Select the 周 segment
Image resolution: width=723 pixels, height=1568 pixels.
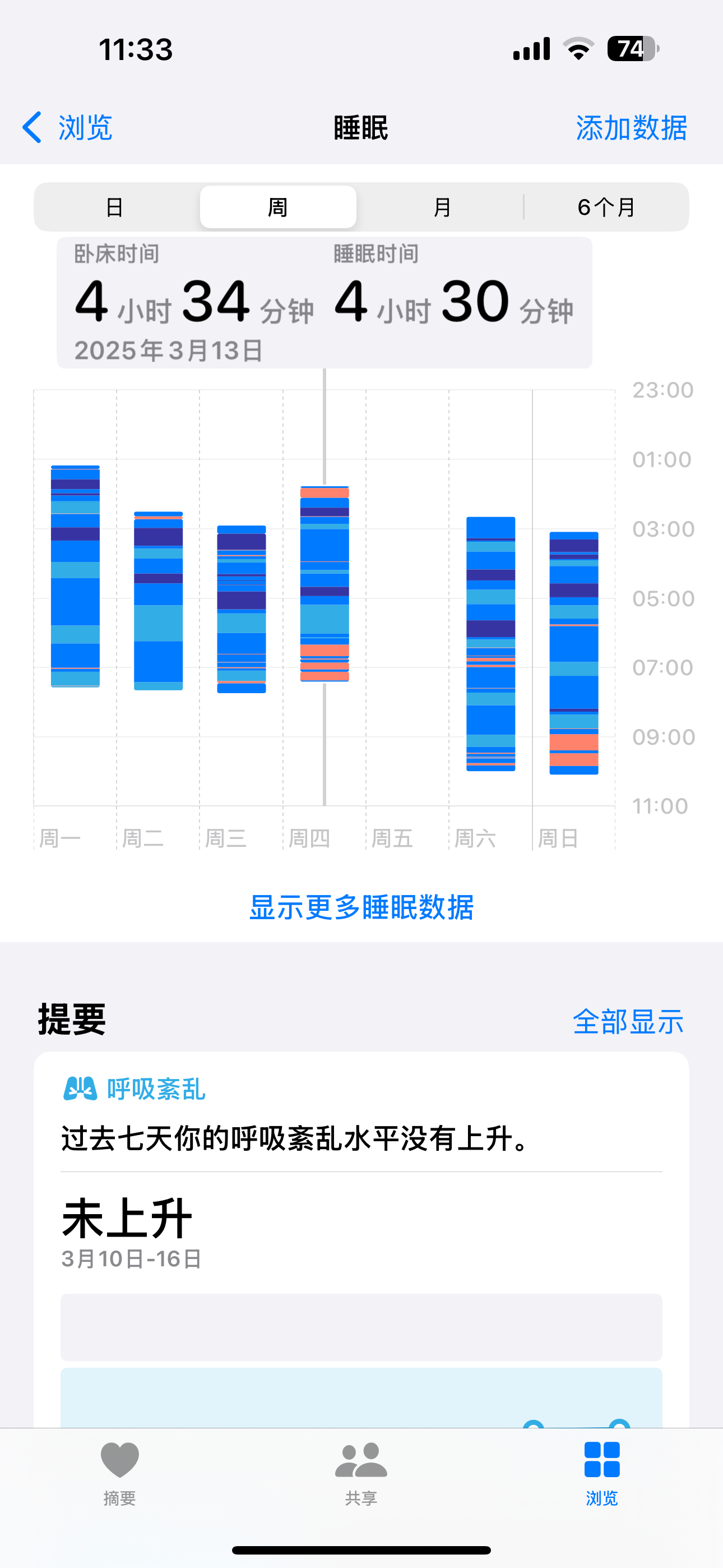[278, 207]
